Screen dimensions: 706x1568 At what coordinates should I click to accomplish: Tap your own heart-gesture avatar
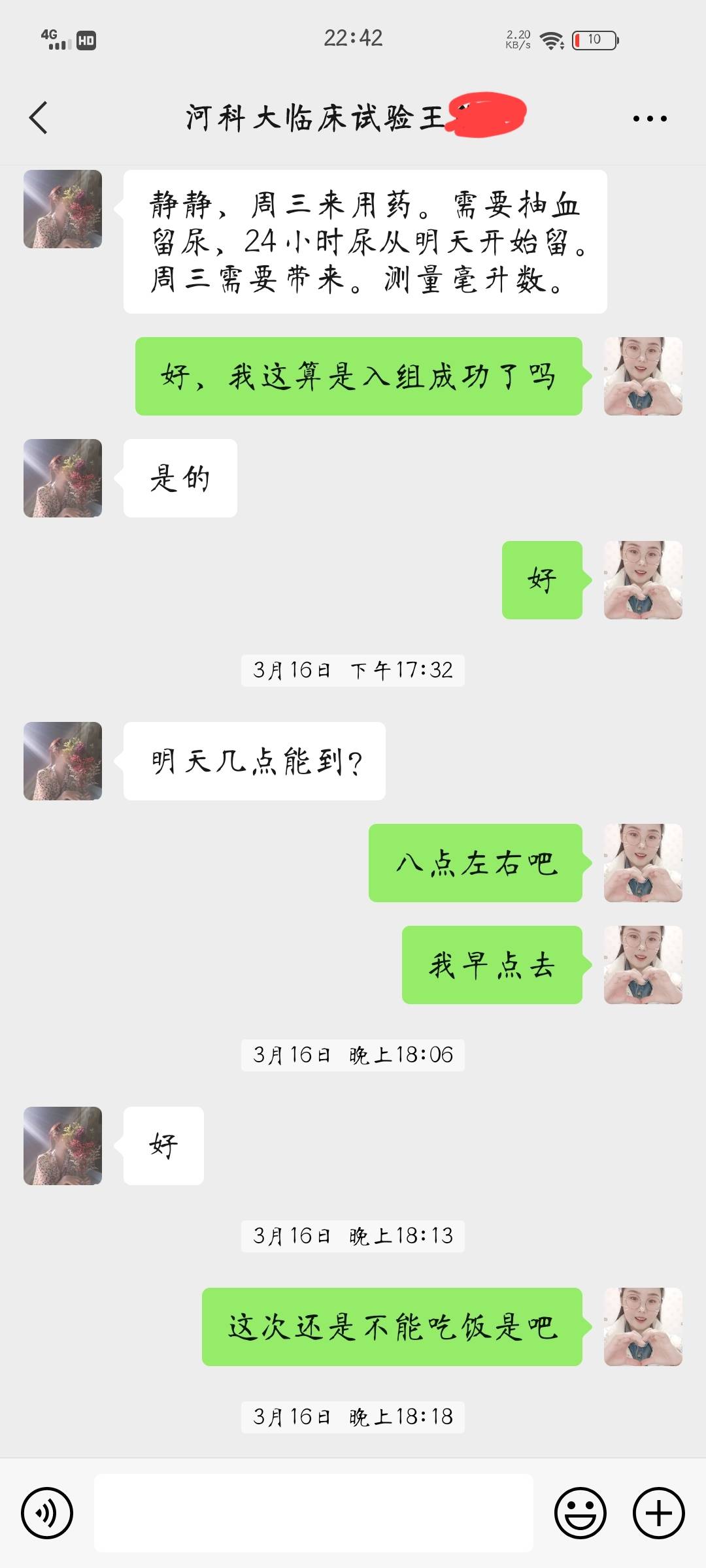[x=643, y=376]
